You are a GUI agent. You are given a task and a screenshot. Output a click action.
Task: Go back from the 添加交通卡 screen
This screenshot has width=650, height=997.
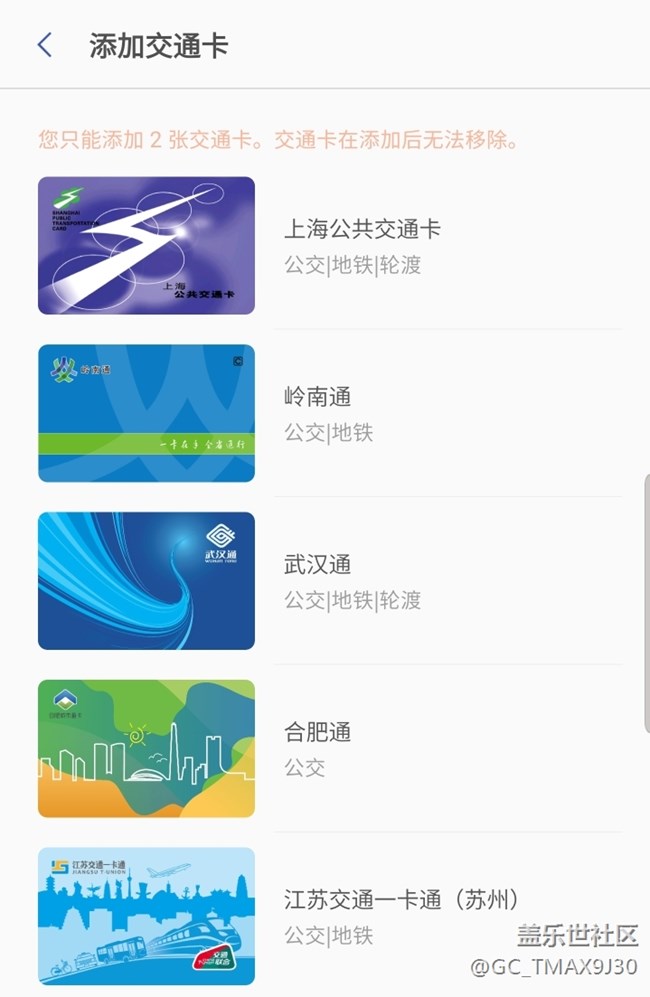pos(44,45)
